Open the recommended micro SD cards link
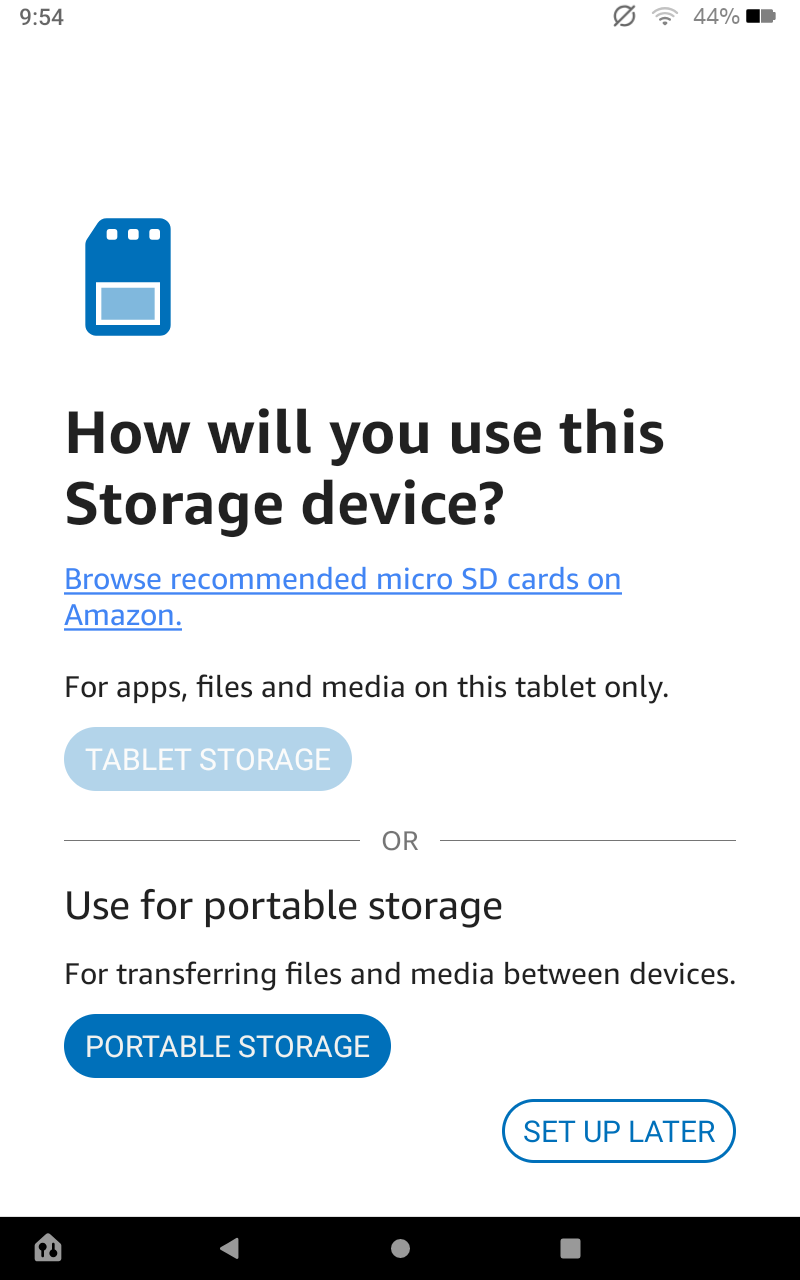Viewport: 800px width, 1280px height. 342,580
